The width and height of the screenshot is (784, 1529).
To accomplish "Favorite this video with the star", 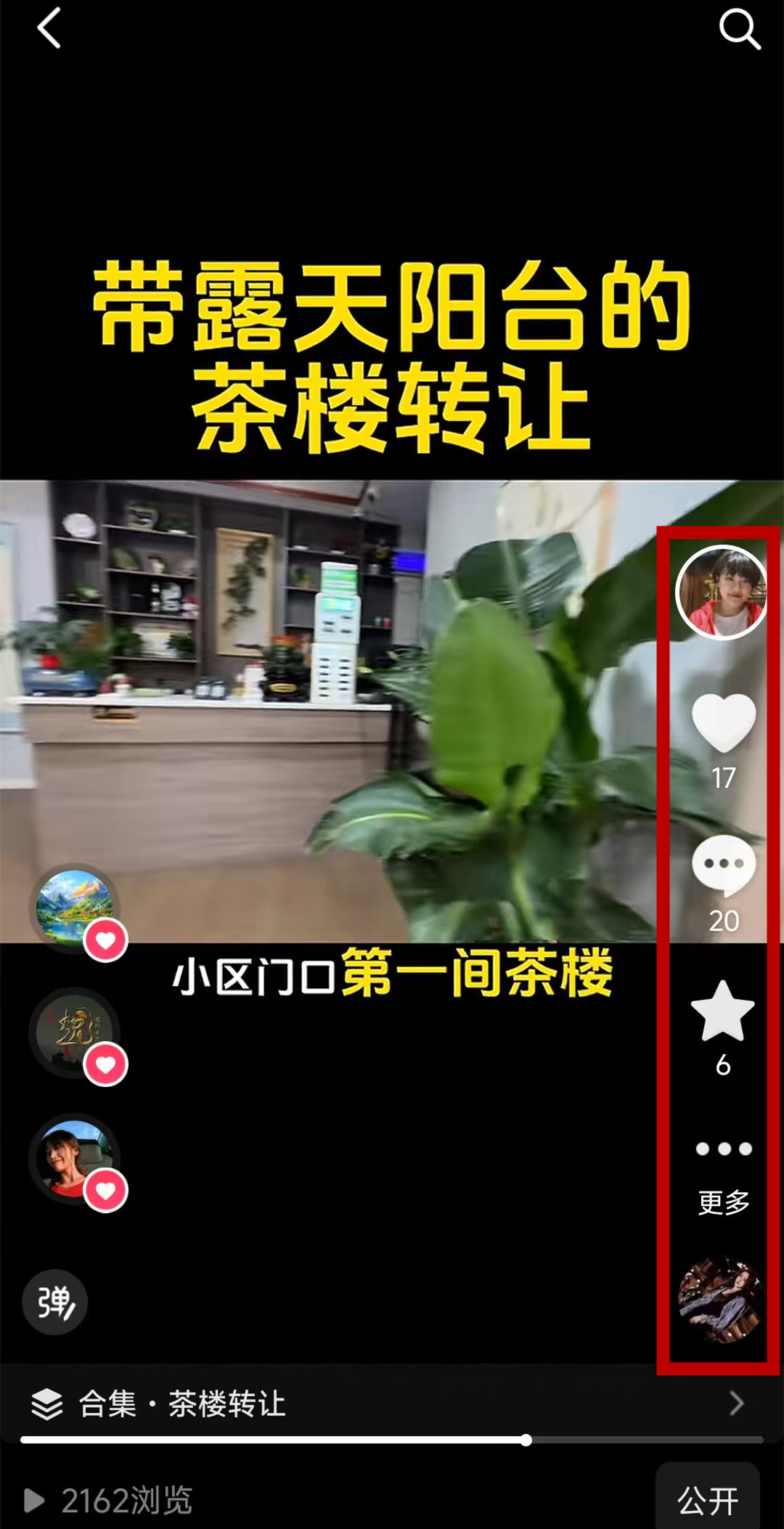I will tap(722, 1011).
